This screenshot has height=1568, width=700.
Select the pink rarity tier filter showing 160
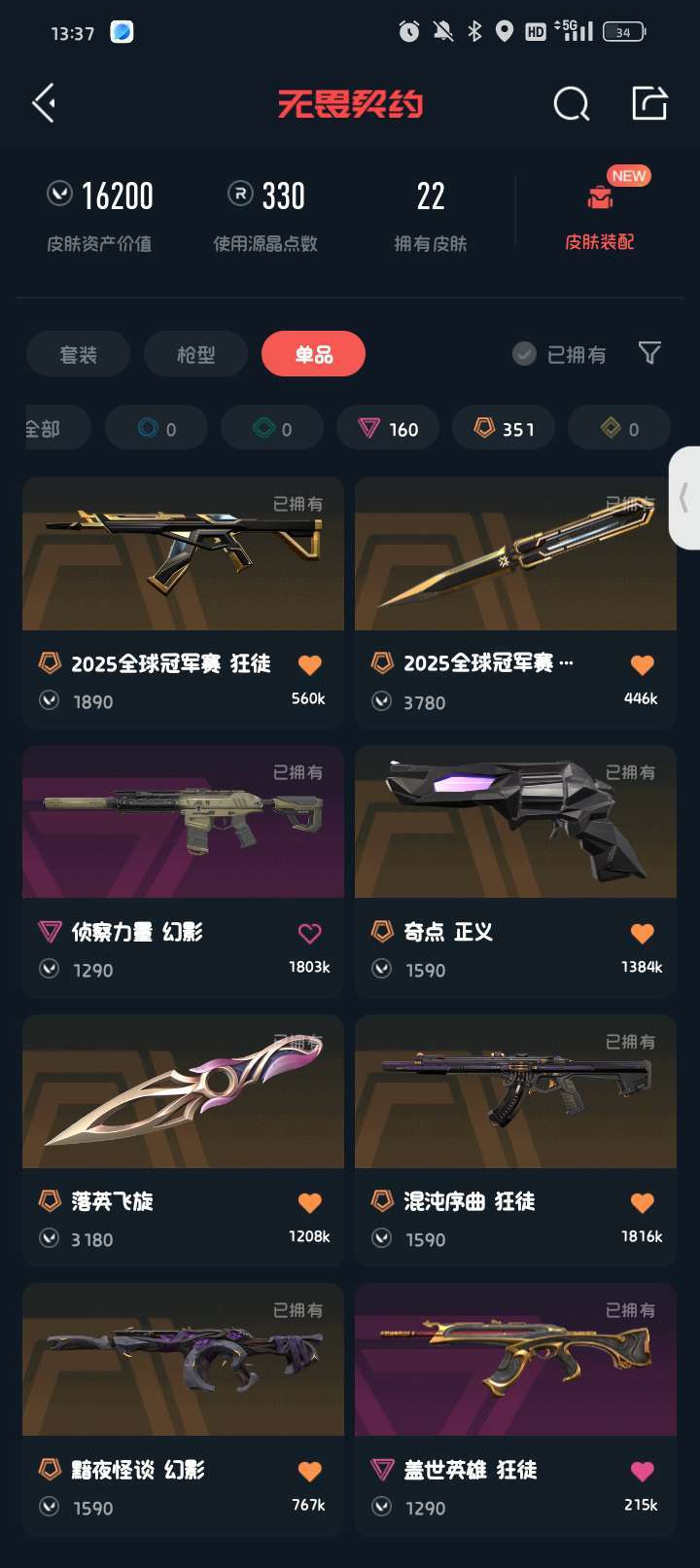[388, 428]
